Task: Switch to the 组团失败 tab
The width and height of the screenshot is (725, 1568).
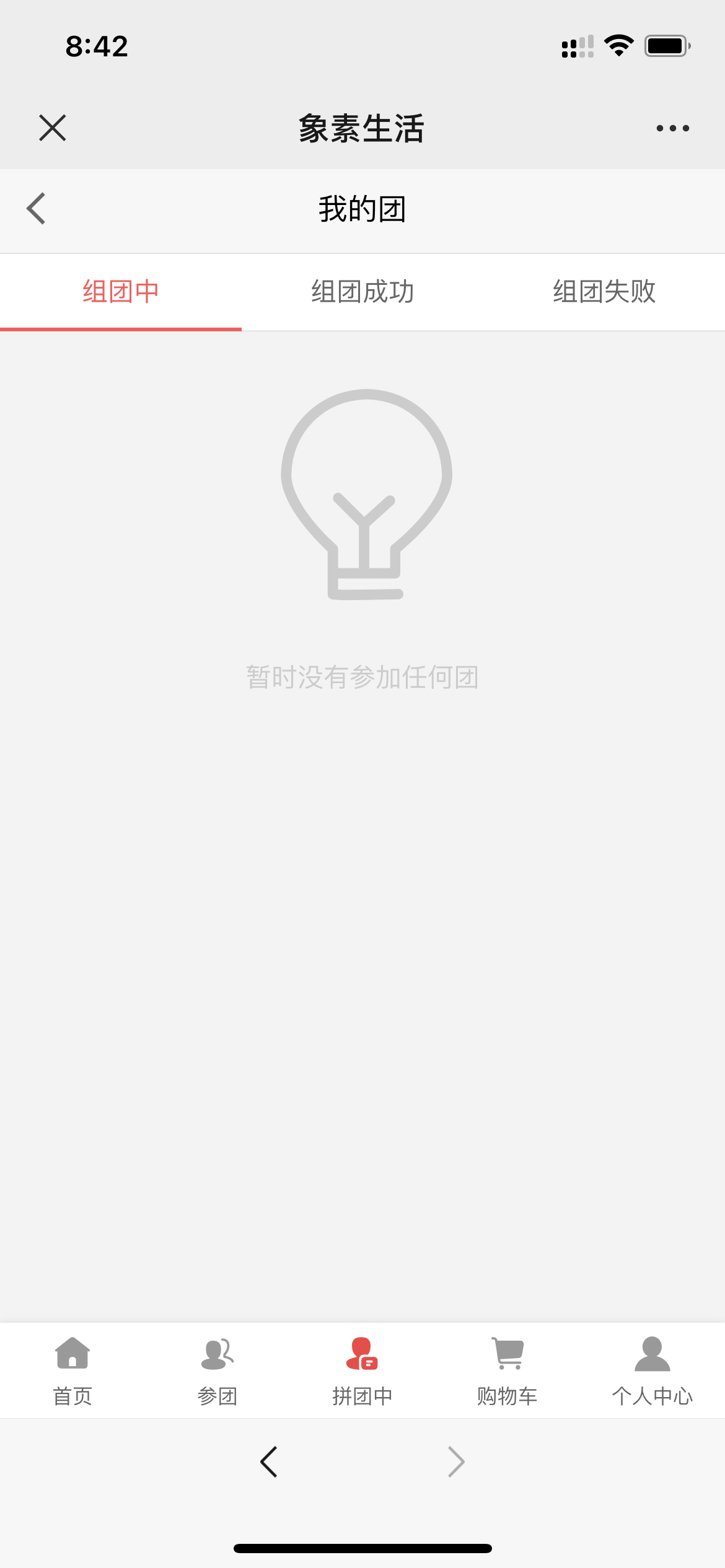Action: tap(604, 292)
